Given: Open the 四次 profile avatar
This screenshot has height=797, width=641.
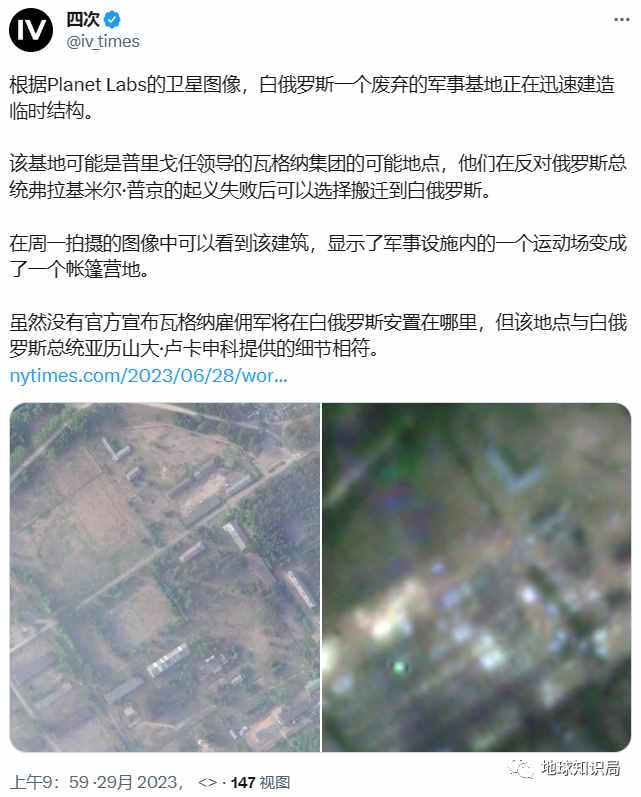Looking at the screenshot, I should point(32,30).
